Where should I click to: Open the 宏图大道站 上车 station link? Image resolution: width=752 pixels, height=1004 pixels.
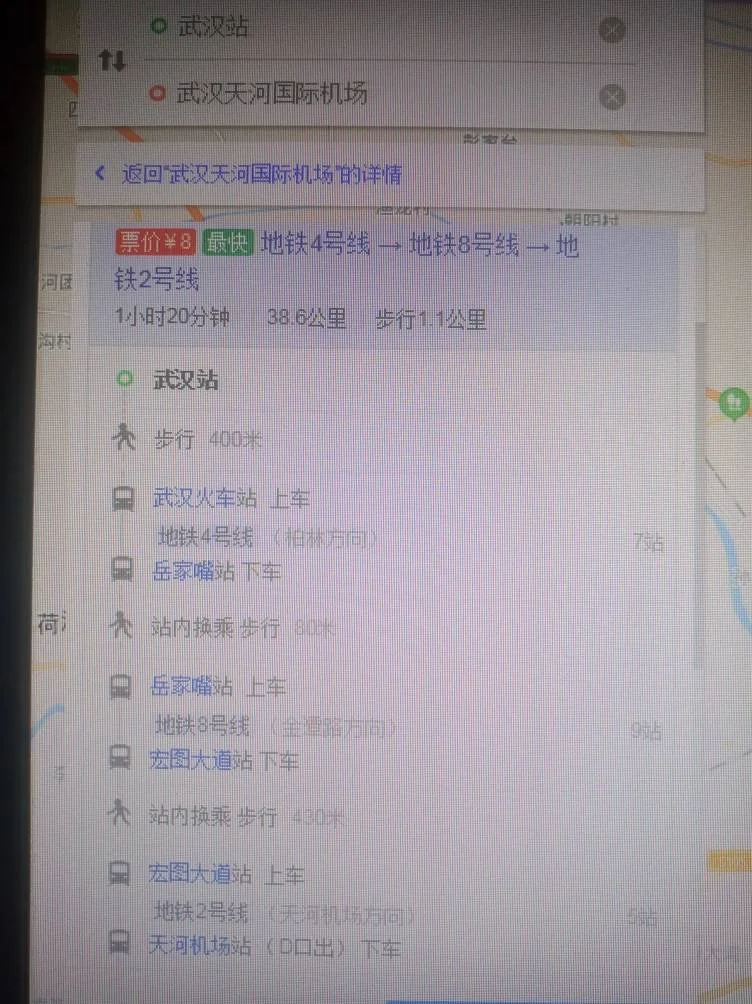(200, 875)
